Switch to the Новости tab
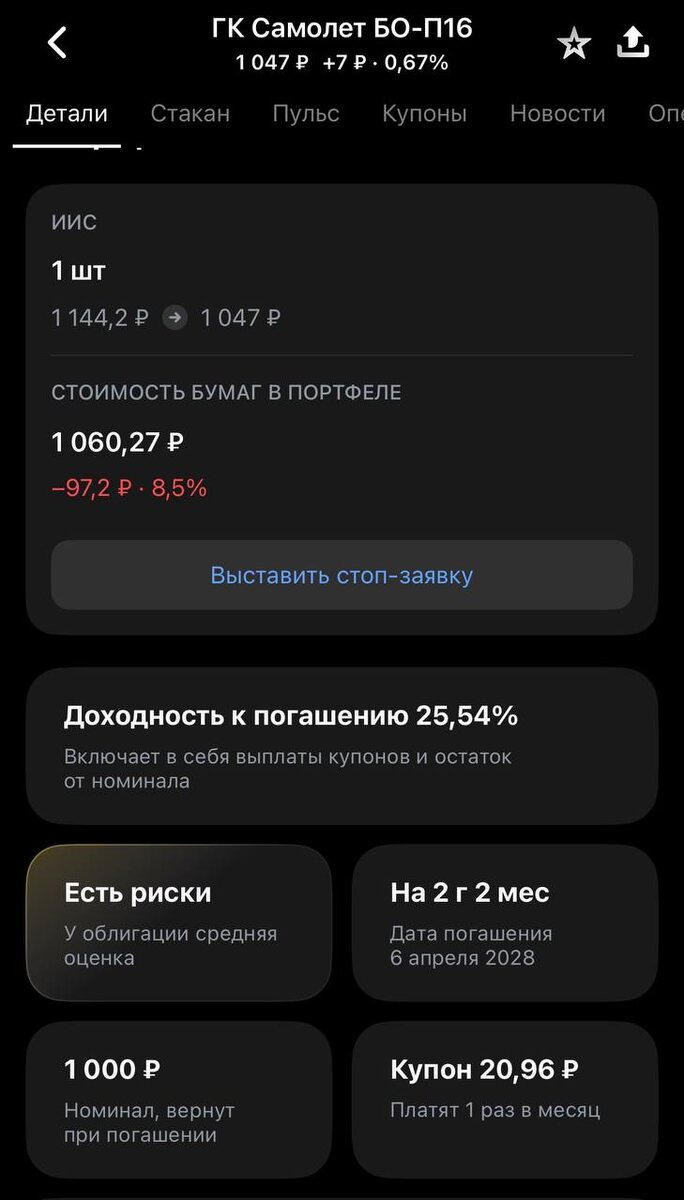This screenshot has height=1200, width=684. [x=557, y=114]
